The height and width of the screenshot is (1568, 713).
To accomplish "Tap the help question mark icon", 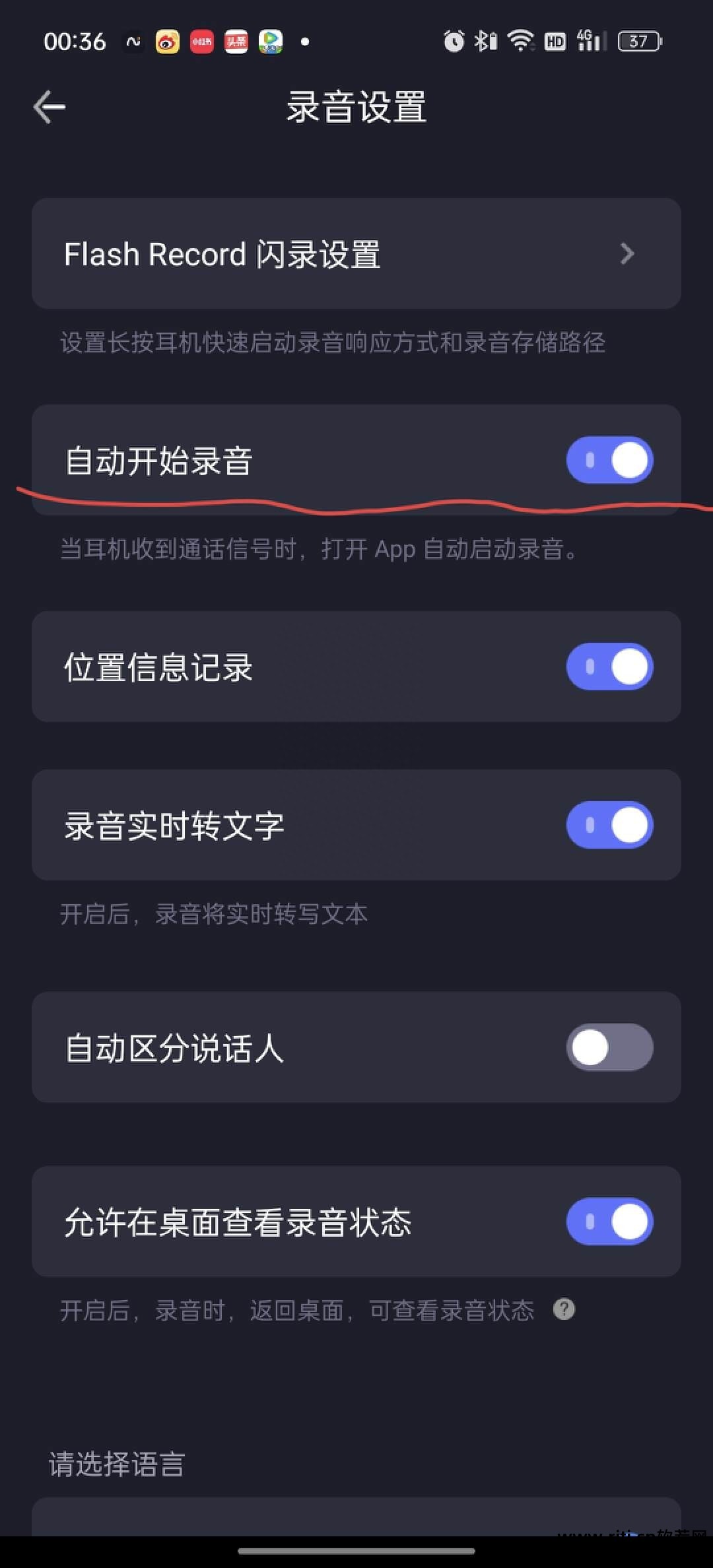I will click(x=564, y=1309).
